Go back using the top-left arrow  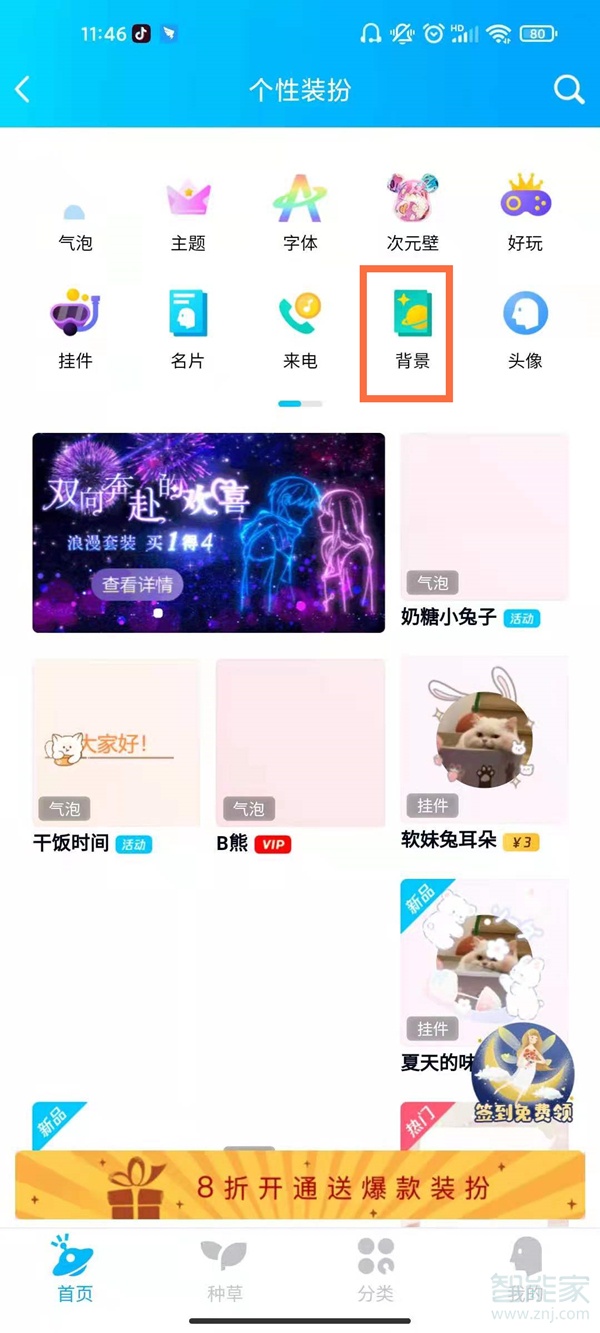click(x=23, y=90)
